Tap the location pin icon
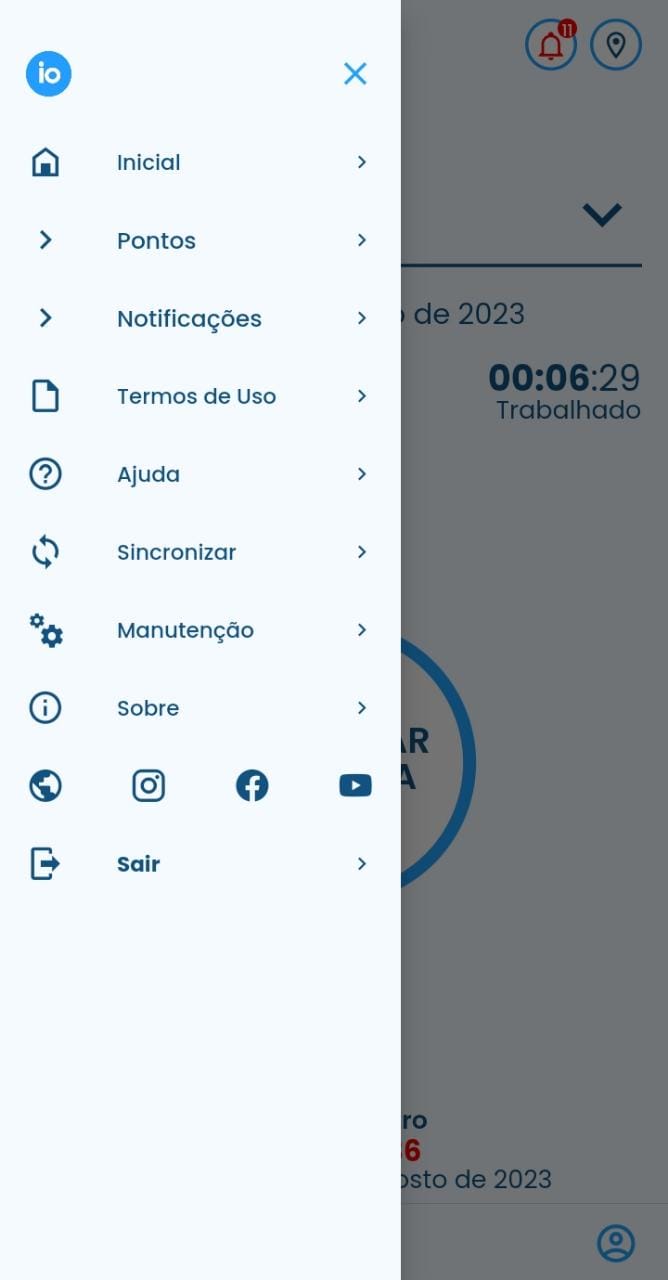Screen dimensions: 668x1280 [x=616, y=45]
